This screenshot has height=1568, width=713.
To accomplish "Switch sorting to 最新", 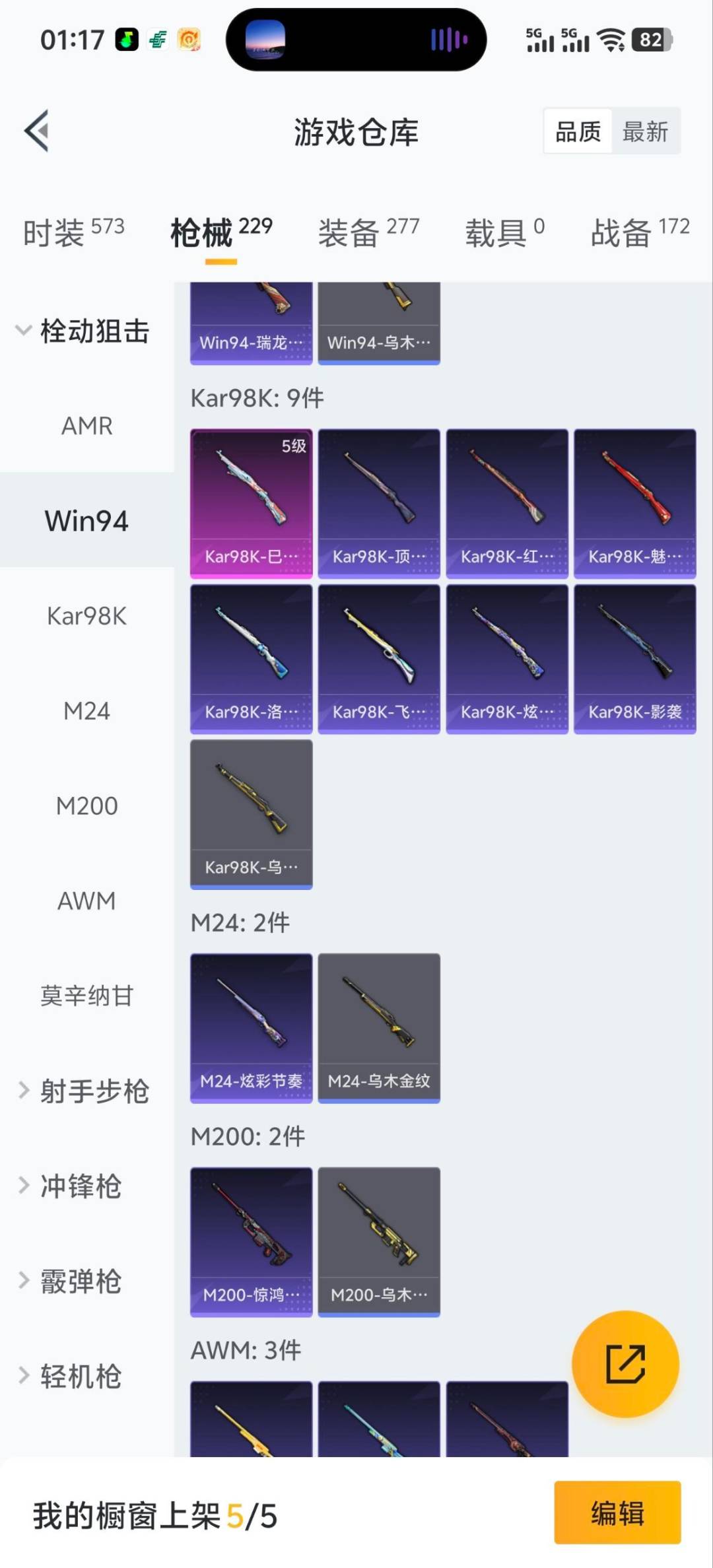I will pos(646,131).
